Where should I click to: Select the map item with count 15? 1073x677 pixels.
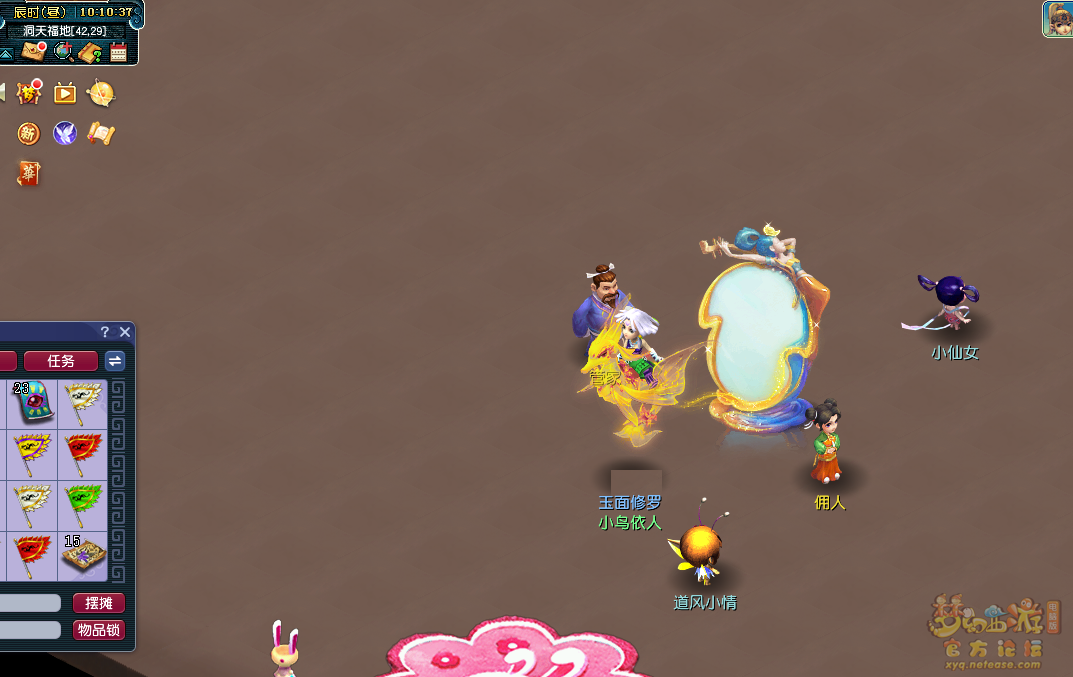tap(83, 557)
